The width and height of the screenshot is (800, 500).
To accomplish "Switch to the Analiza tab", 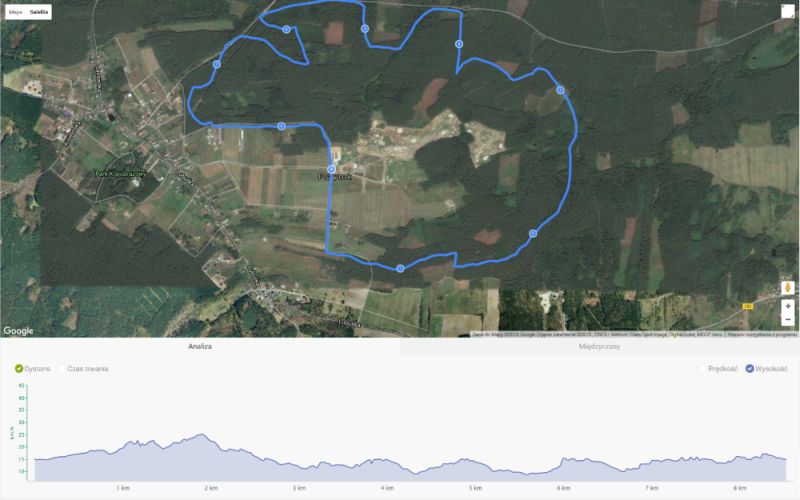I will [x=198, y=347].
